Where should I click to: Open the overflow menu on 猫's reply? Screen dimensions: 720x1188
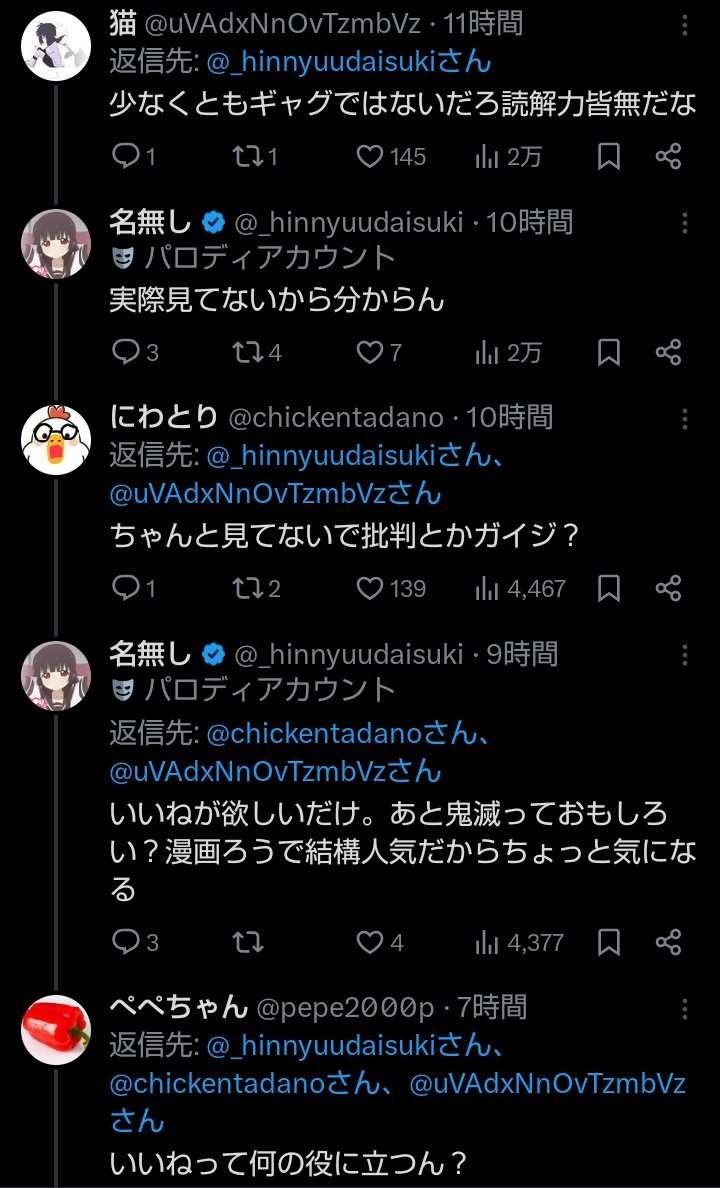click(x=685, y=26)
